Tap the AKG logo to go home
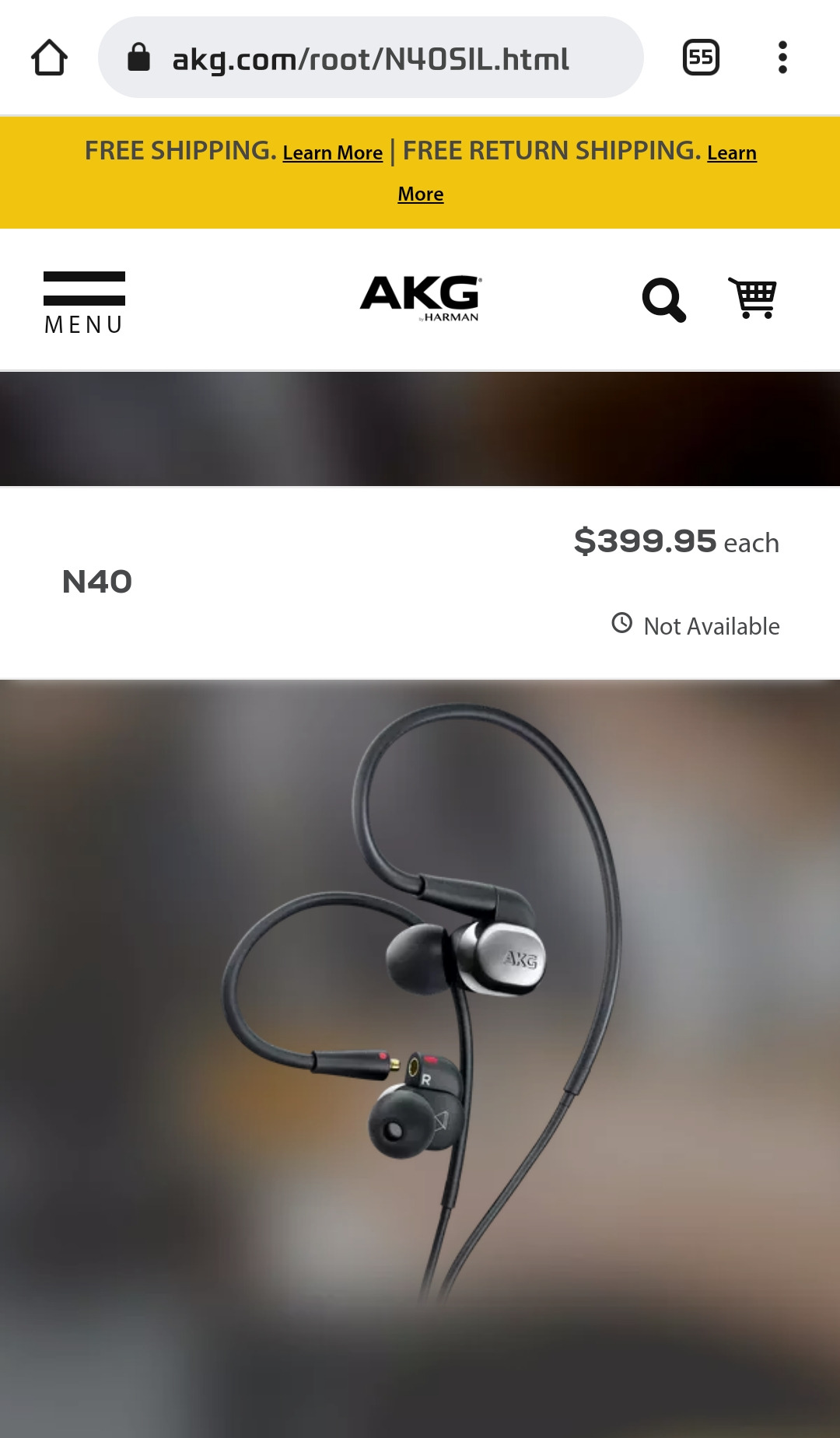The width and height of the screenshot is (840, 1438). click(421, 299)
